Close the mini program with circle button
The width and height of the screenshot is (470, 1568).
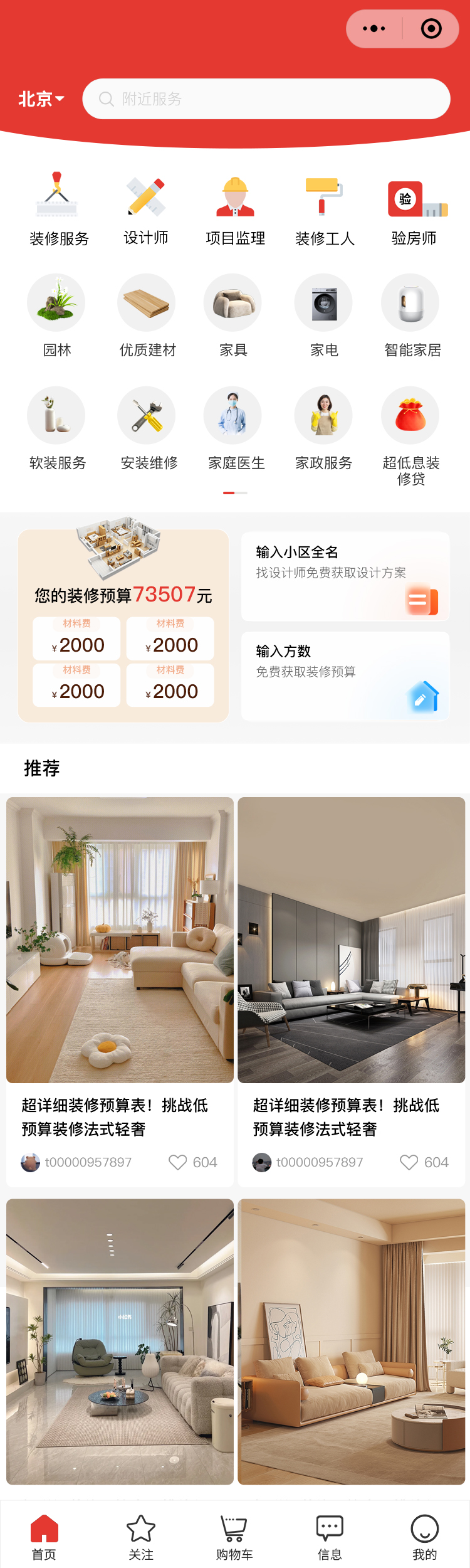(x=431, y=29)
